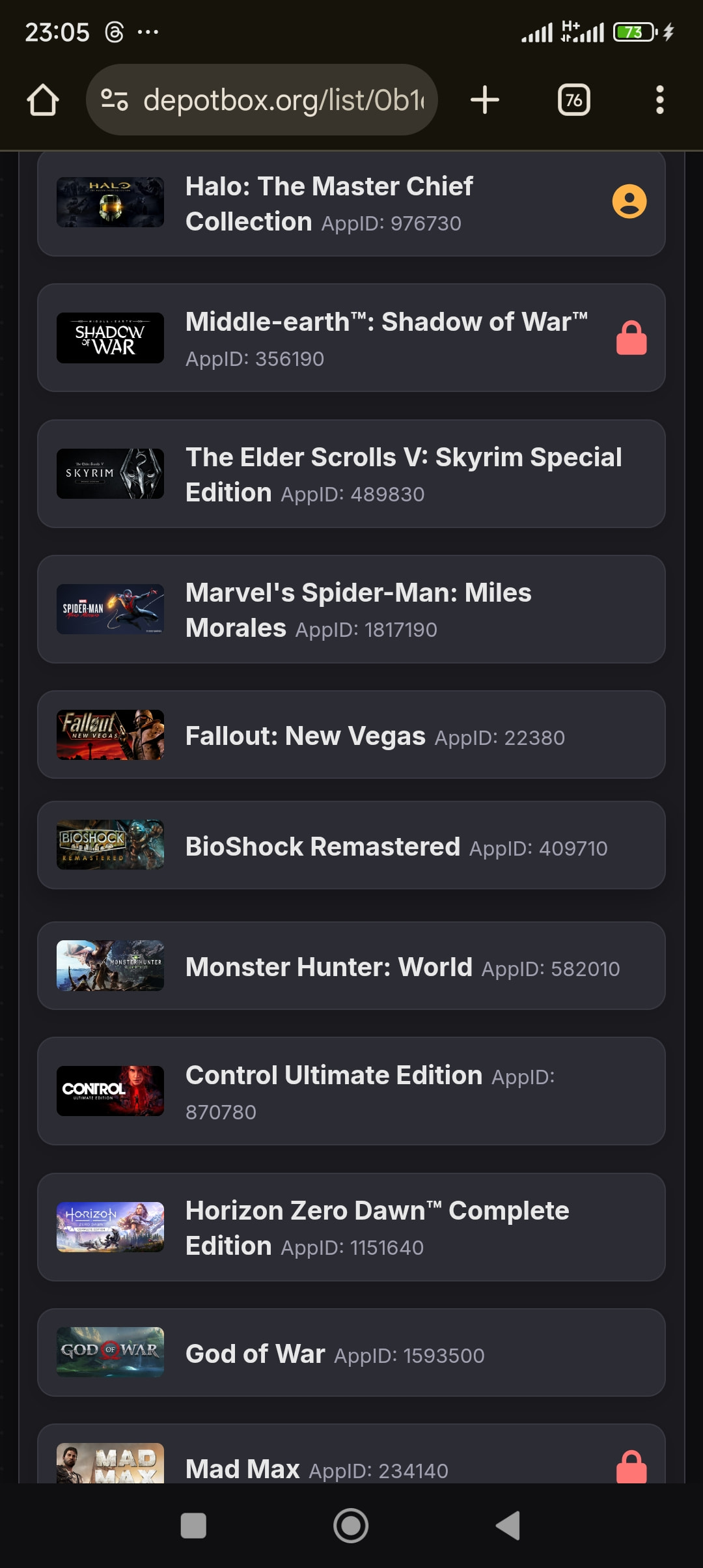Open Fallout: New Vegas entry

[351, 735]
